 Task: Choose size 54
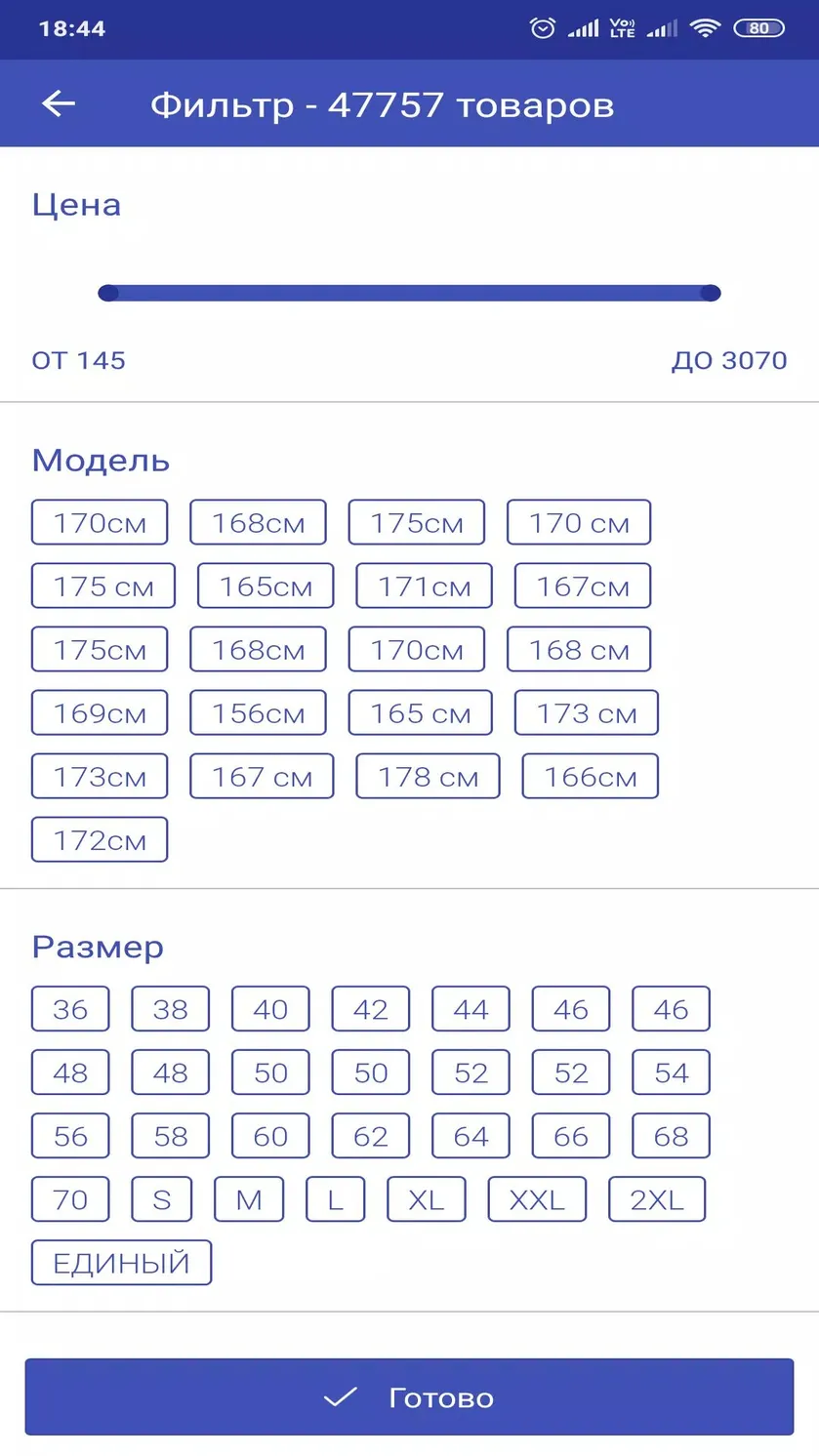tap(671, 1072)
